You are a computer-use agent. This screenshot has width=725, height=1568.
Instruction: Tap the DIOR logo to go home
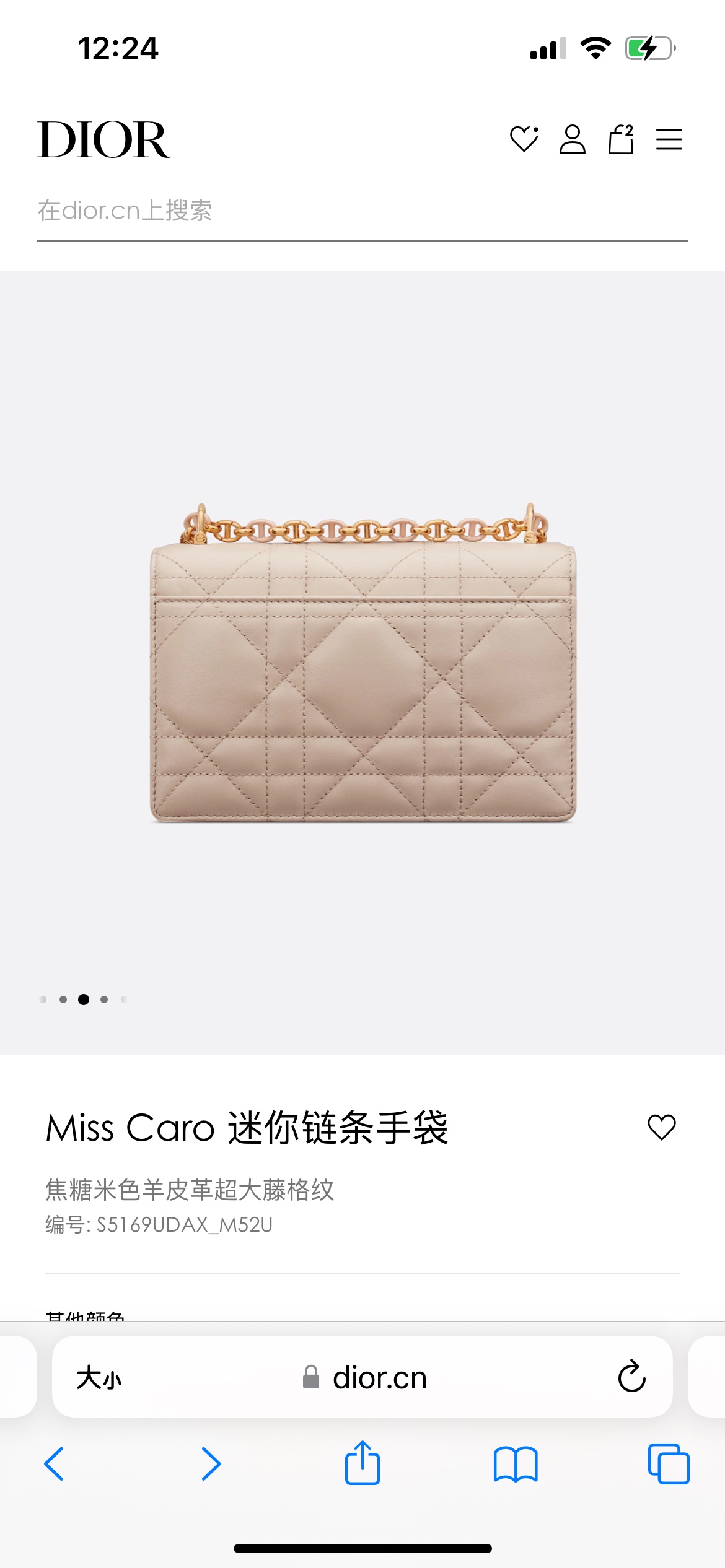[x=103, y=140]
